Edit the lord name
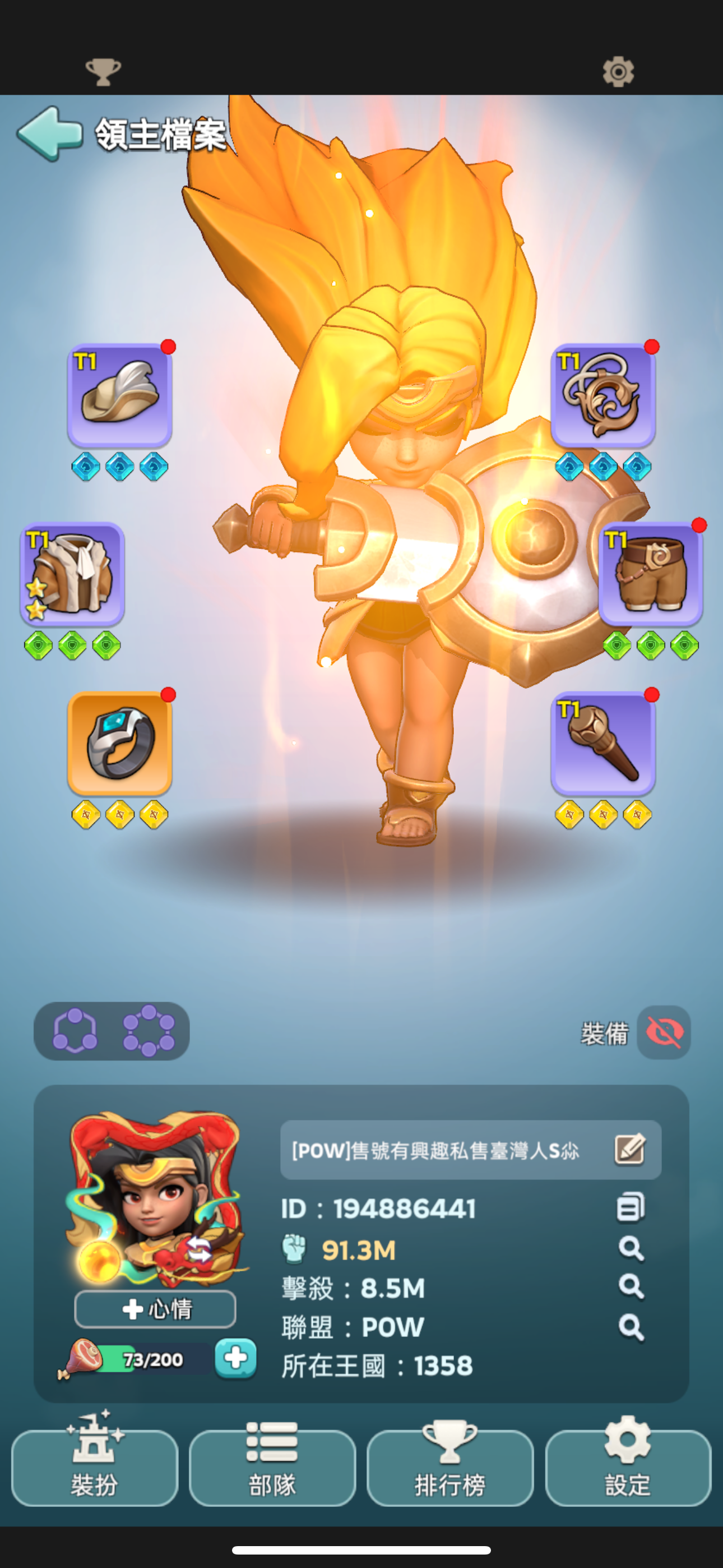This screenshot has height=1568, width=723. [629, 1149]
